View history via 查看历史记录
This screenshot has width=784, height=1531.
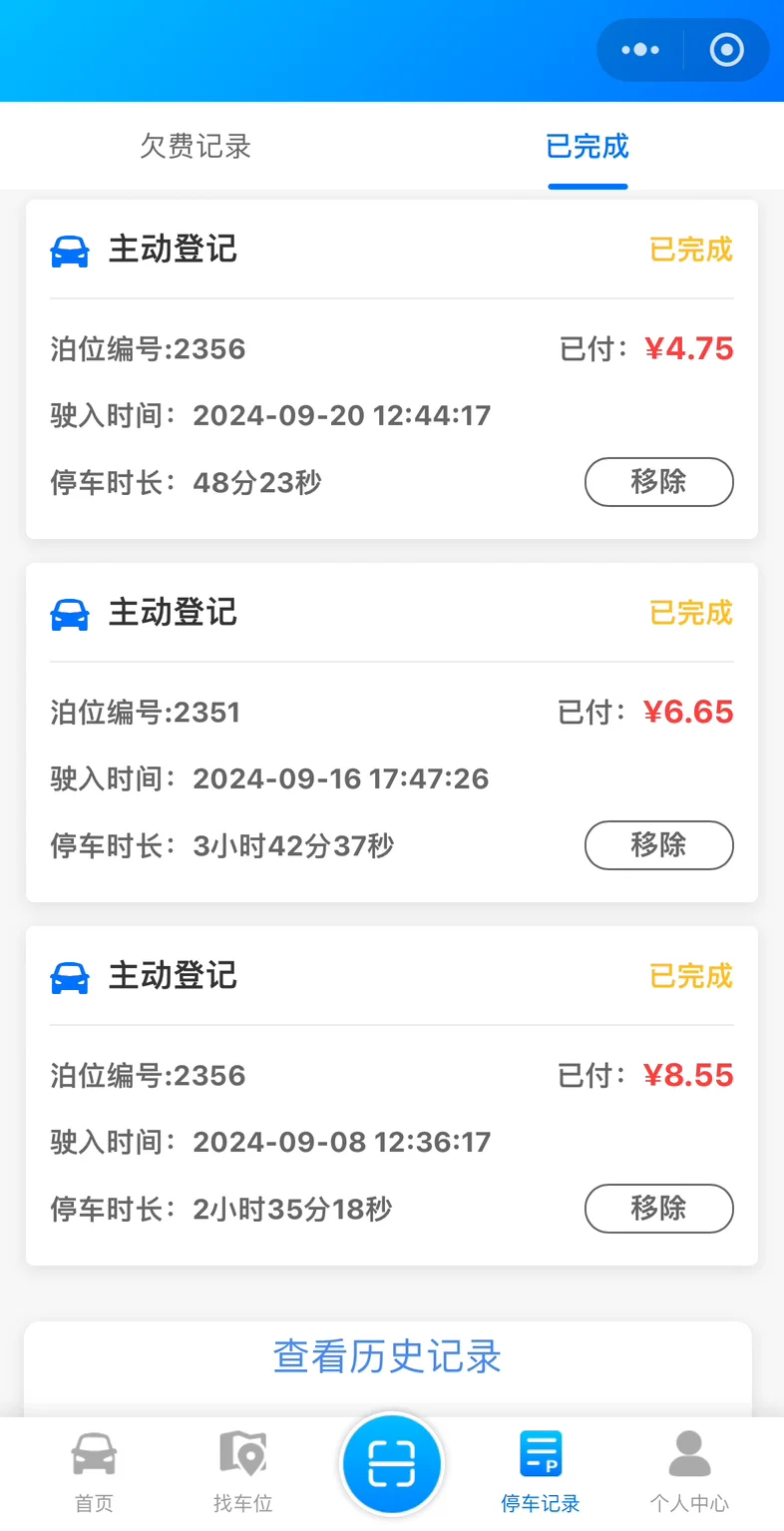click(387, 1357)
